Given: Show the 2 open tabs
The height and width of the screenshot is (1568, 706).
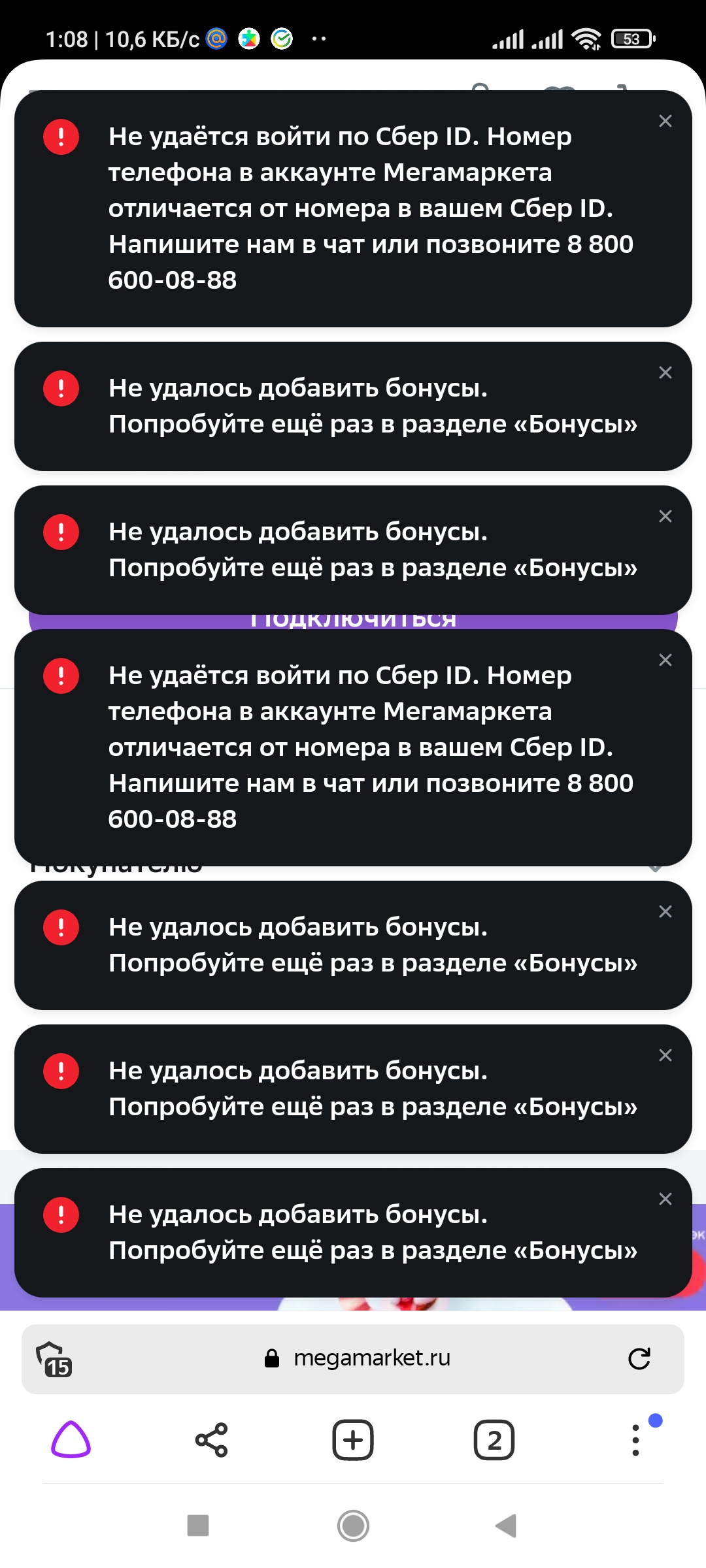Looking at the screenshot, I should pos(494,1439).
